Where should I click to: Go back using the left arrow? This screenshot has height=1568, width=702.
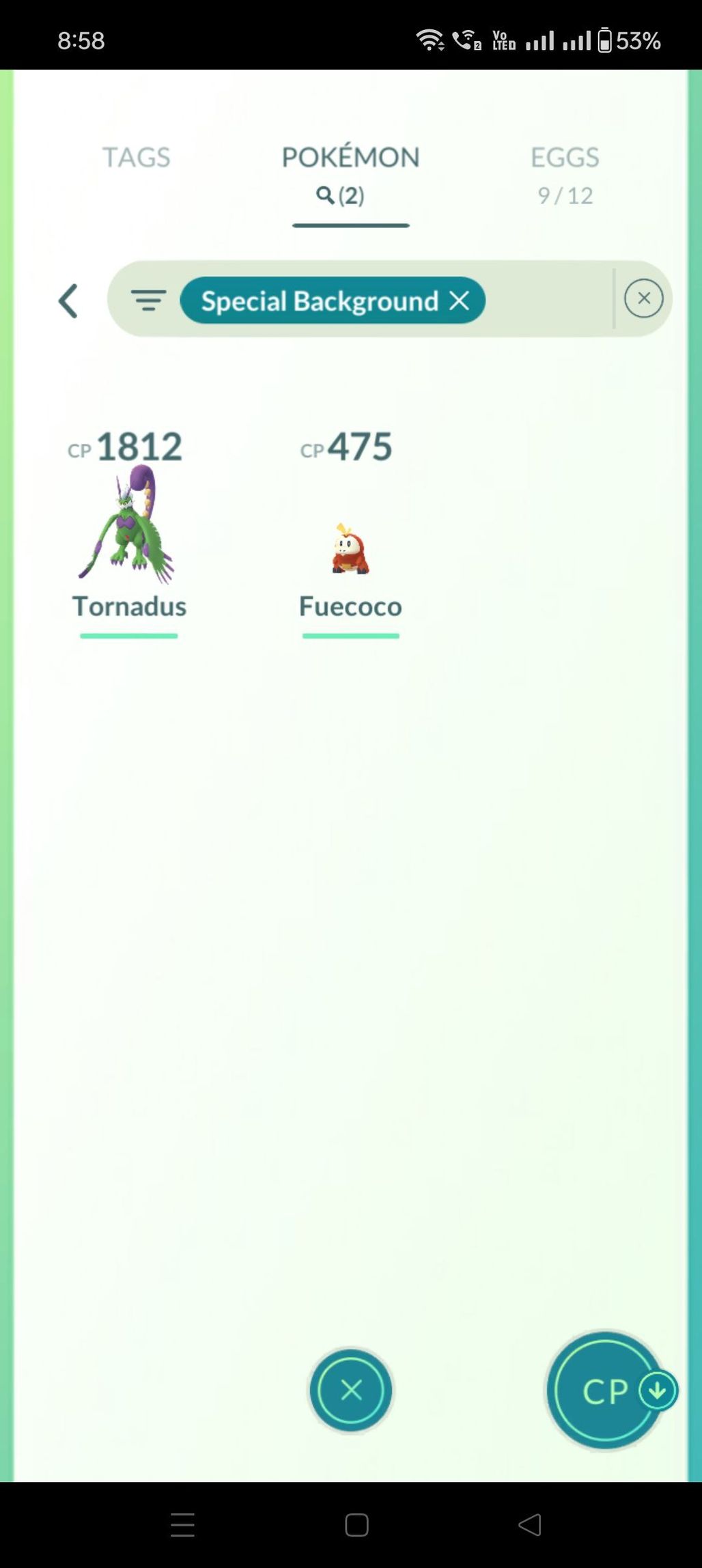point(68,300)
